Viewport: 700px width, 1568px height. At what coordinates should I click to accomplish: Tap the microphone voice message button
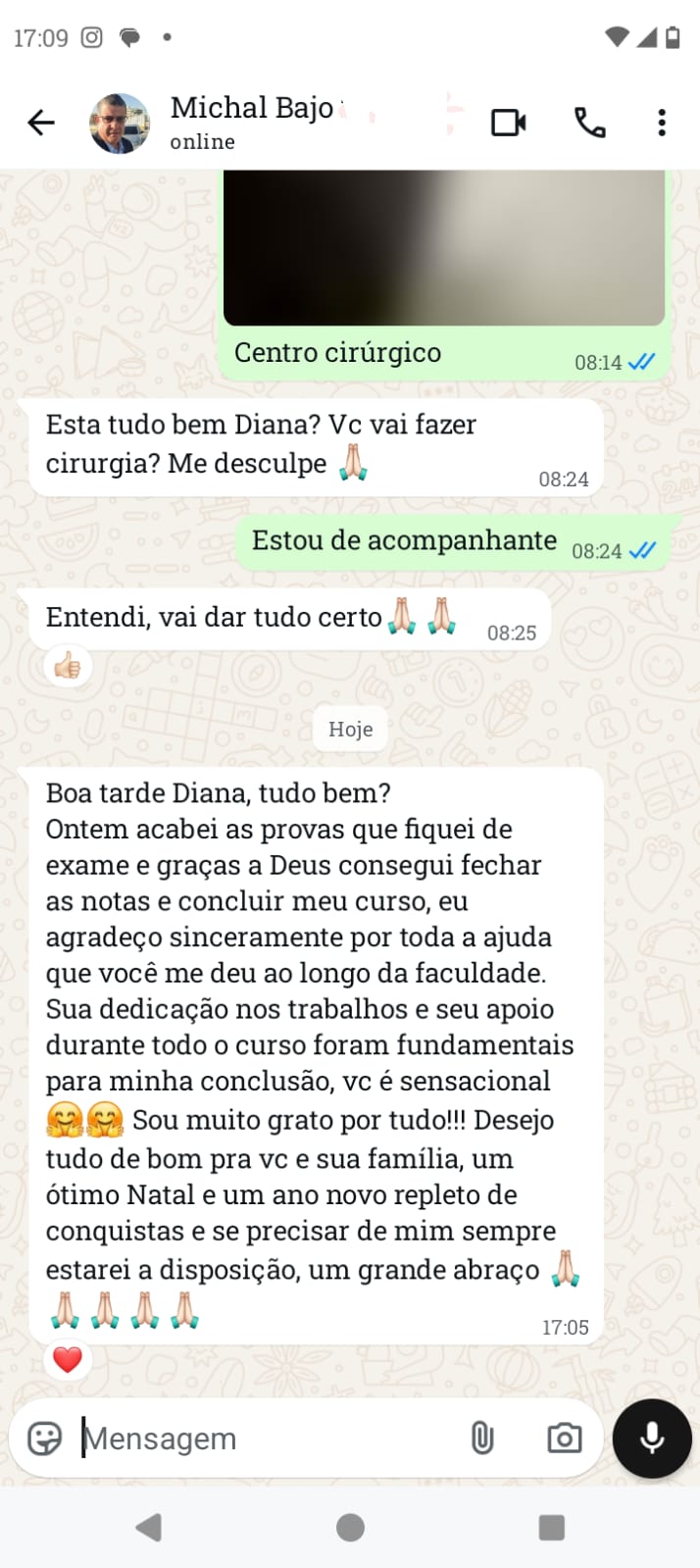[652, 1439]
